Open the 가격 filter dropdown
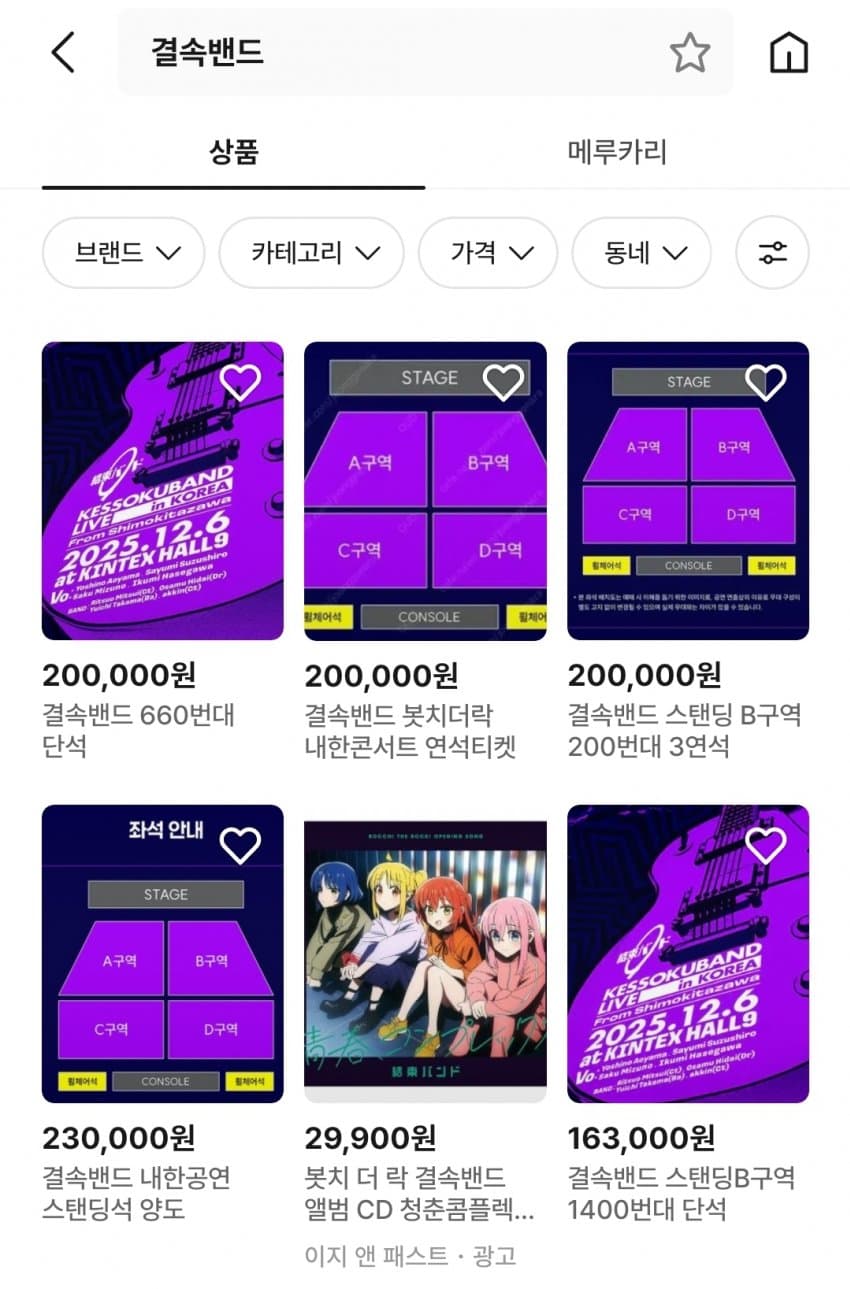 pos(488,253)
